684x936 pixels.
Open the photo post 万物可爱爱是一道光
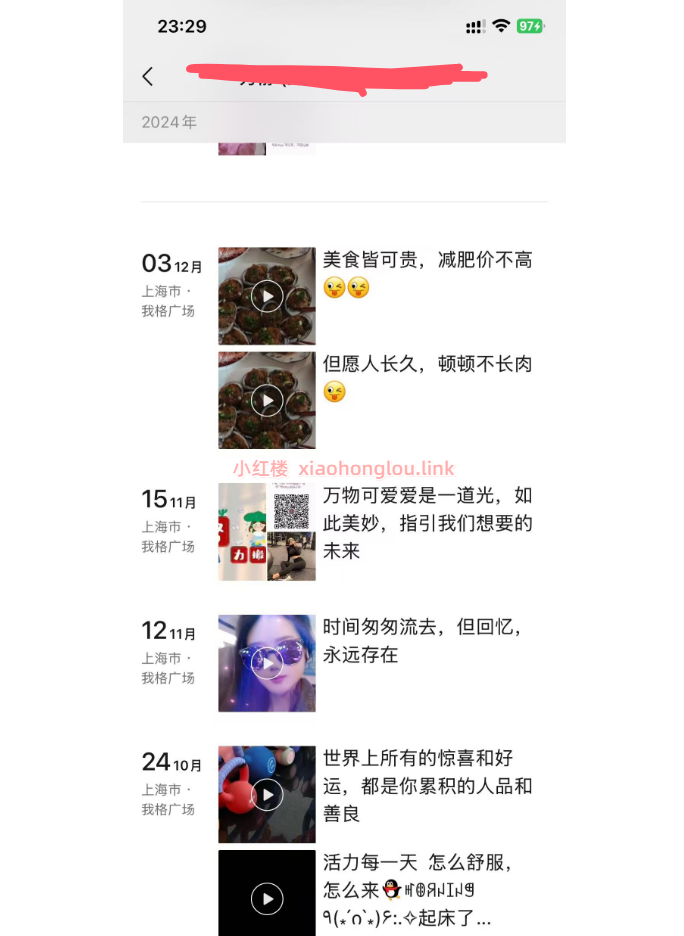point(267,532)
